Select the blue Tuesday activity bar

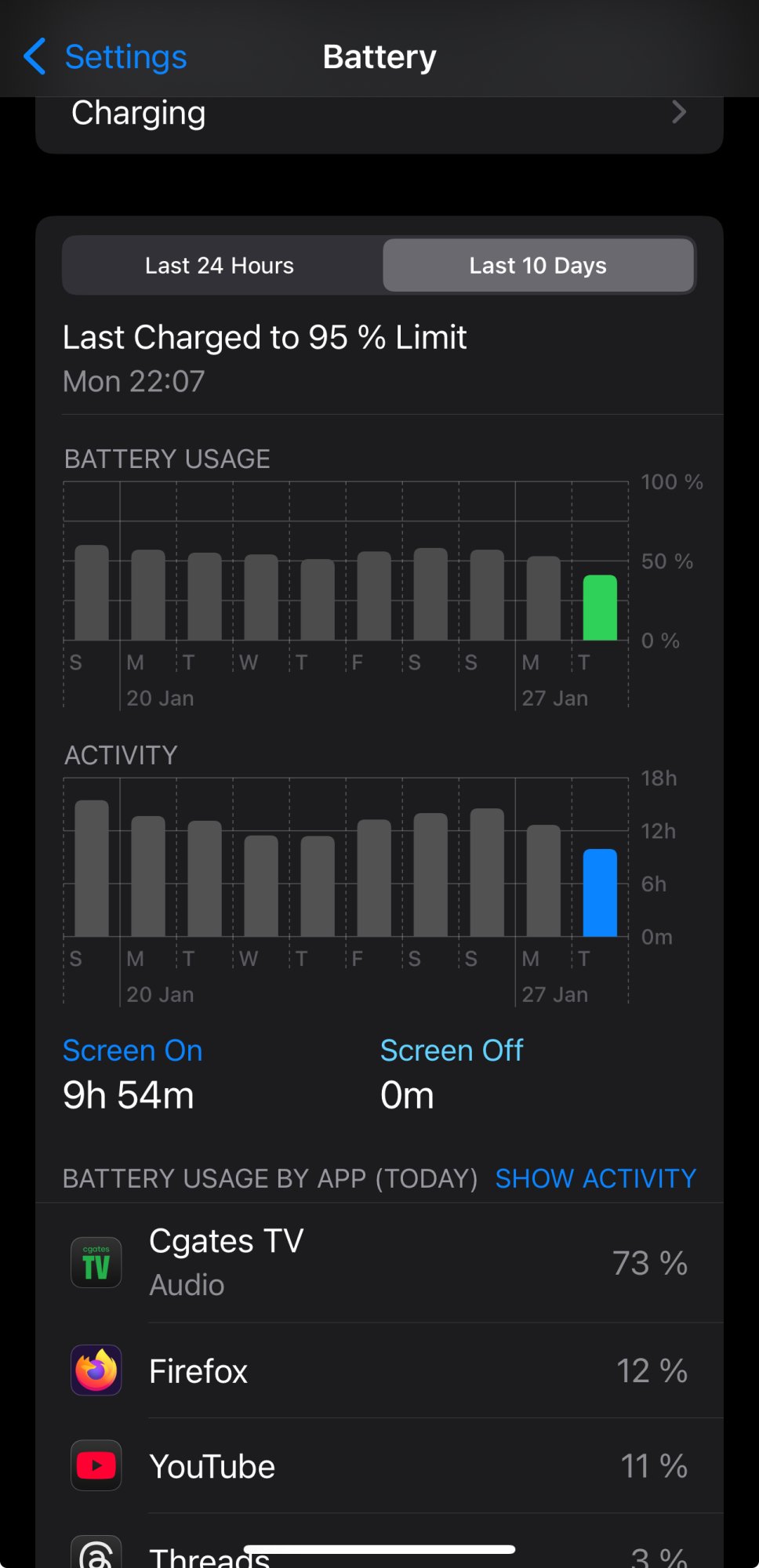(x=600, y=893)
